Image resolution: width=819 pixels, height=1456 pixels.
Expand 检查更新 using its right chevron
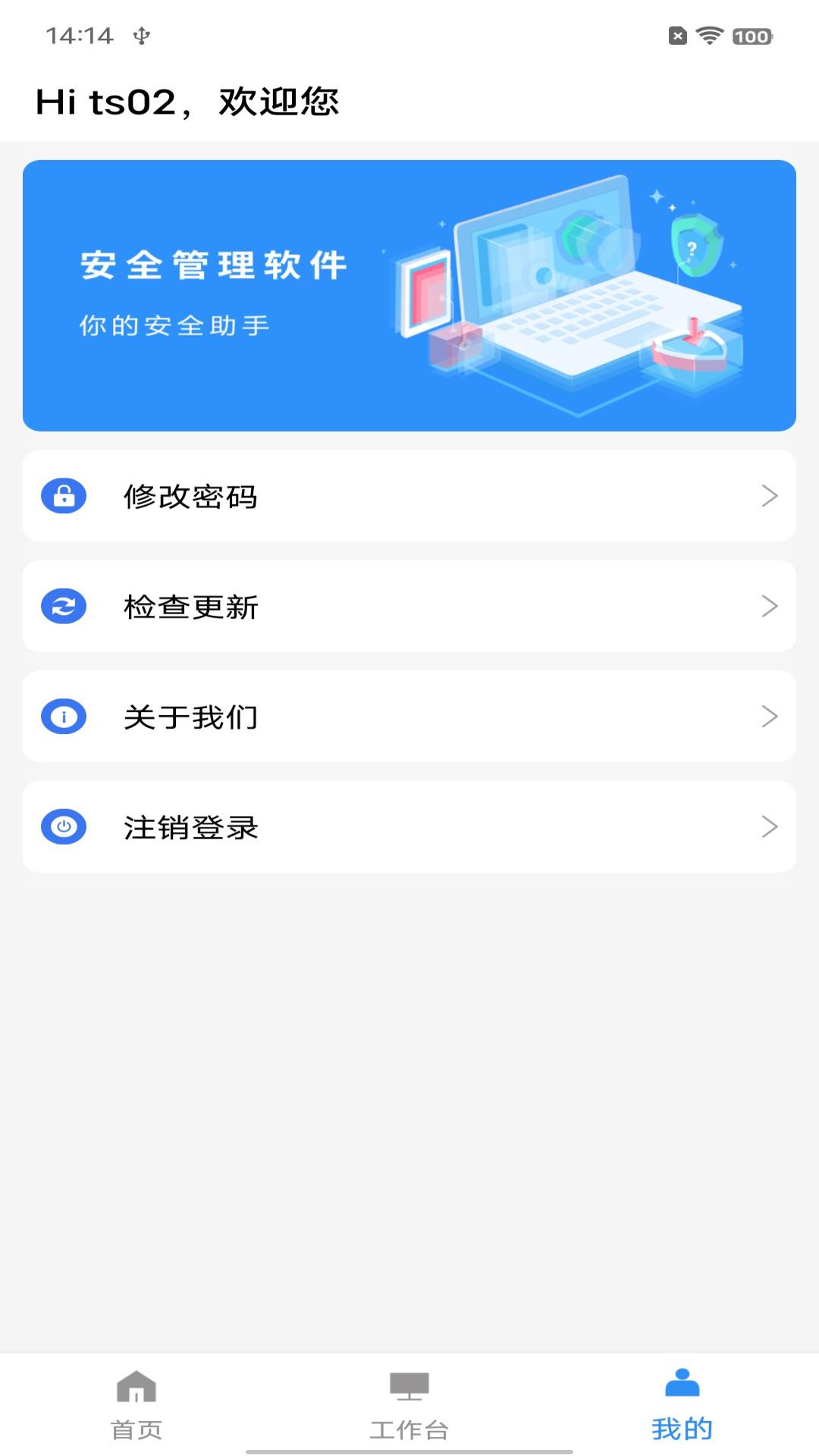pyautogui.click(x=772, y=607)
